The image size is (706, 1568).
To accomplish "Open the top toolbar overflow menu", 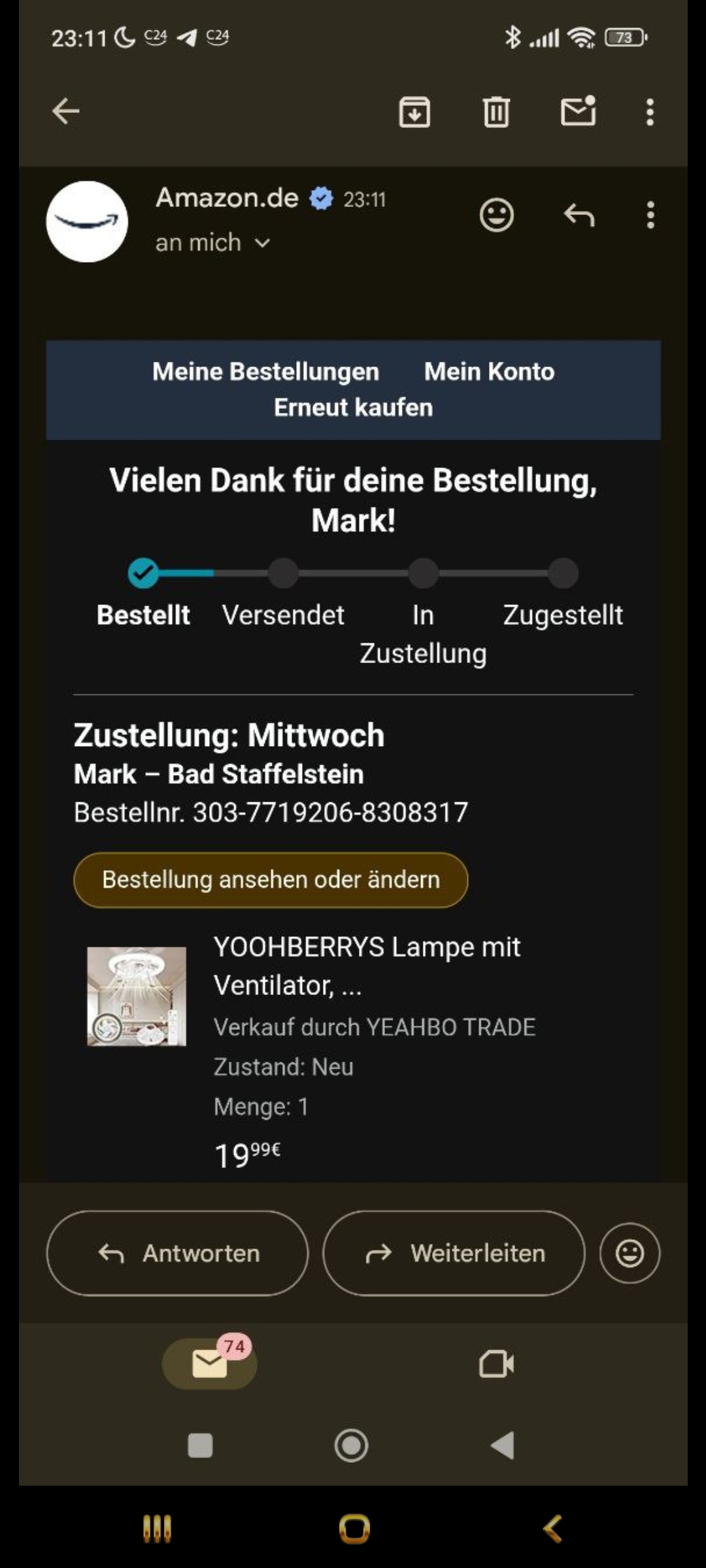I will (x=649, y=112).
